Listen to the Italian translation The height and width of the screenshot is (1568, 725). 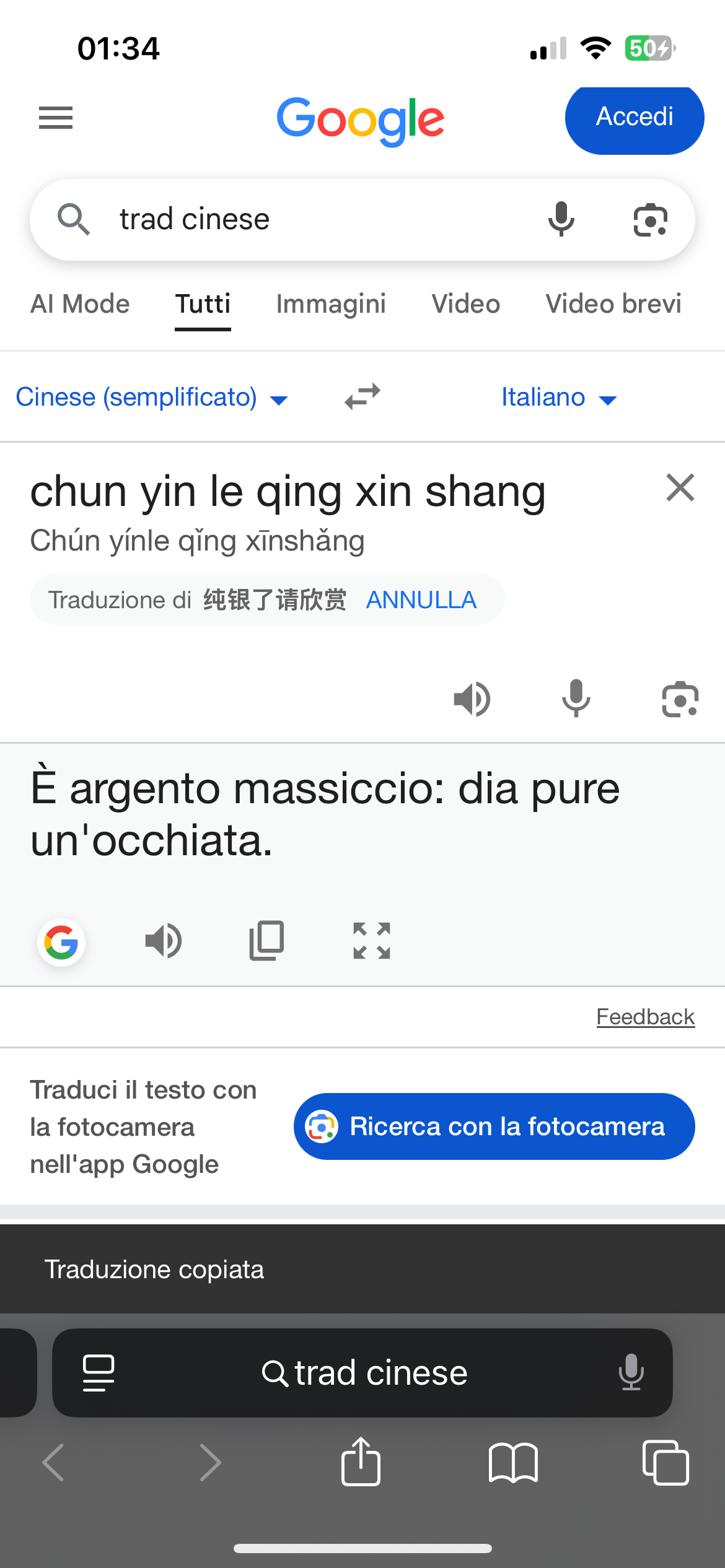pyautogui.click(x=164, y=941)
